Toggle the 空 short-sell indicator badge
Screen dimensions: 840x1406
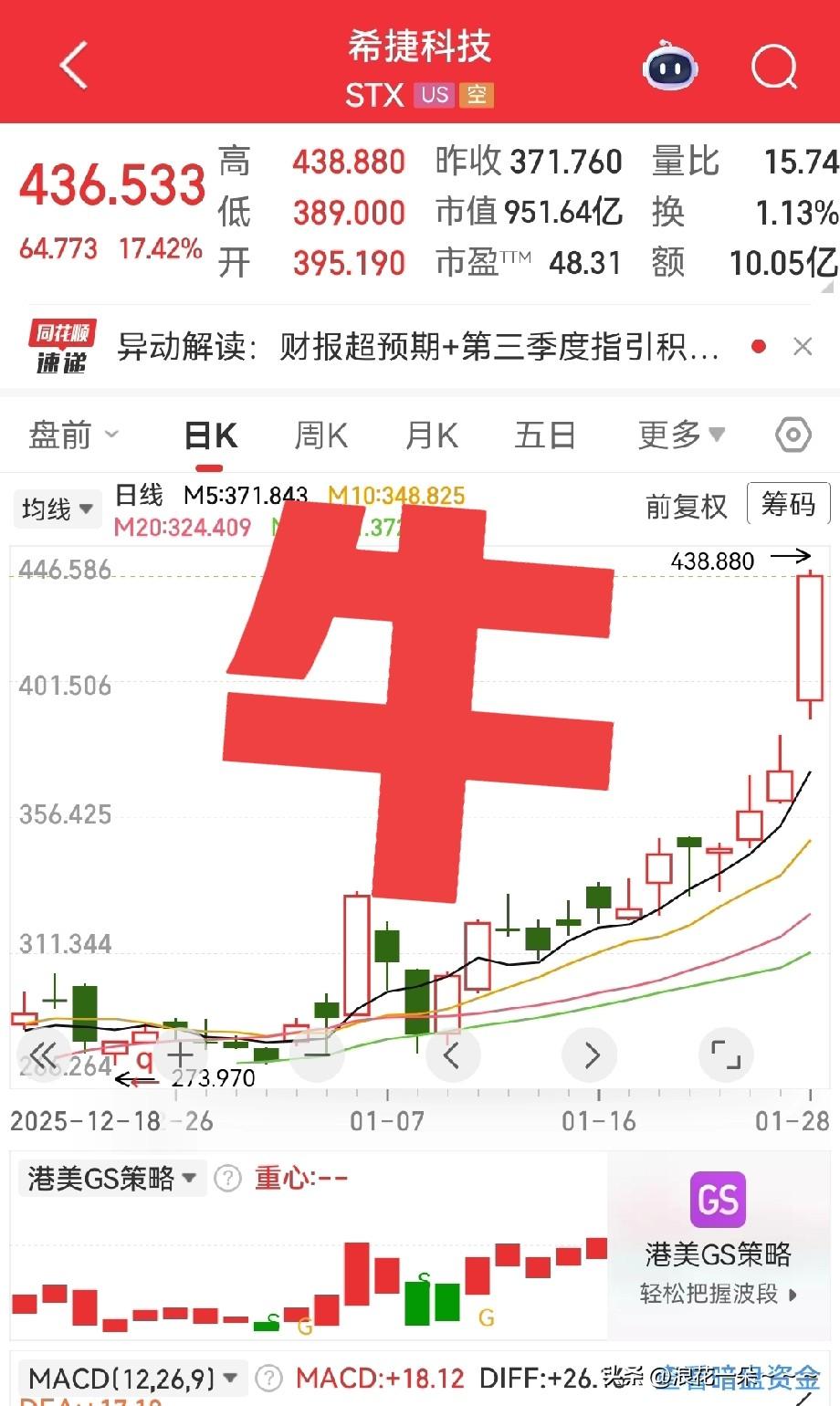pyautogui.click(x=478, y=95)
